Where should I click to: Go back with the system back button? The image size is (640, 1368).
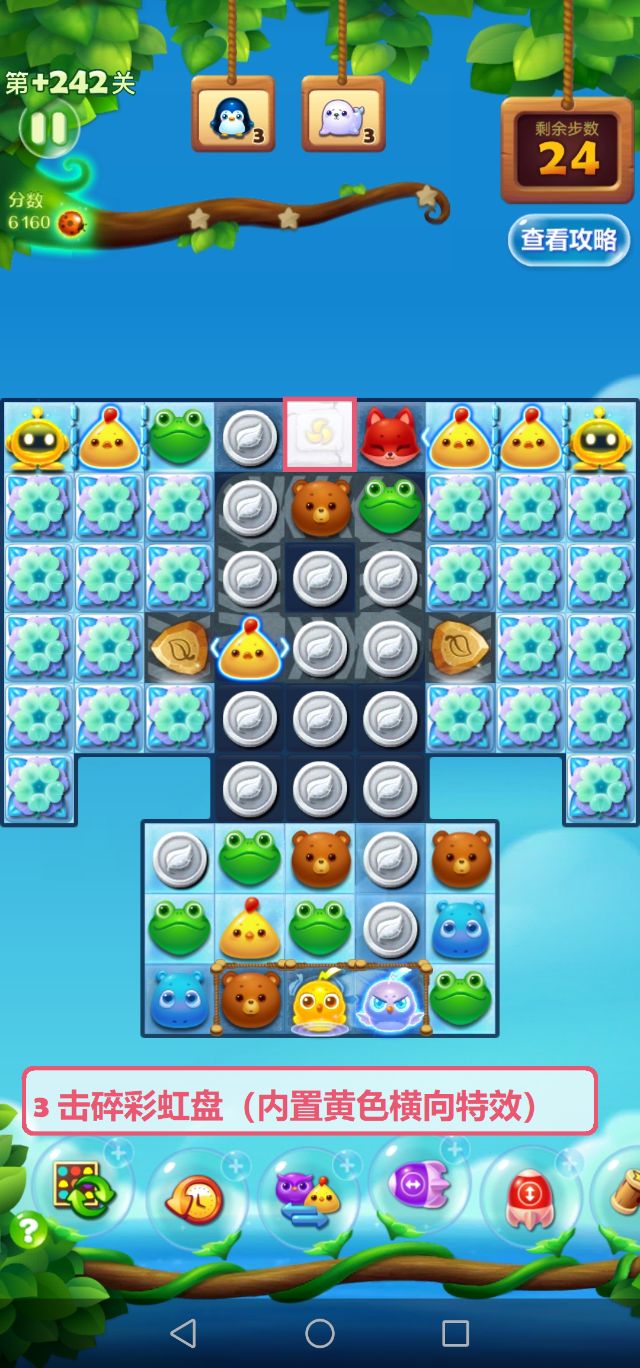coord(183,1332)
